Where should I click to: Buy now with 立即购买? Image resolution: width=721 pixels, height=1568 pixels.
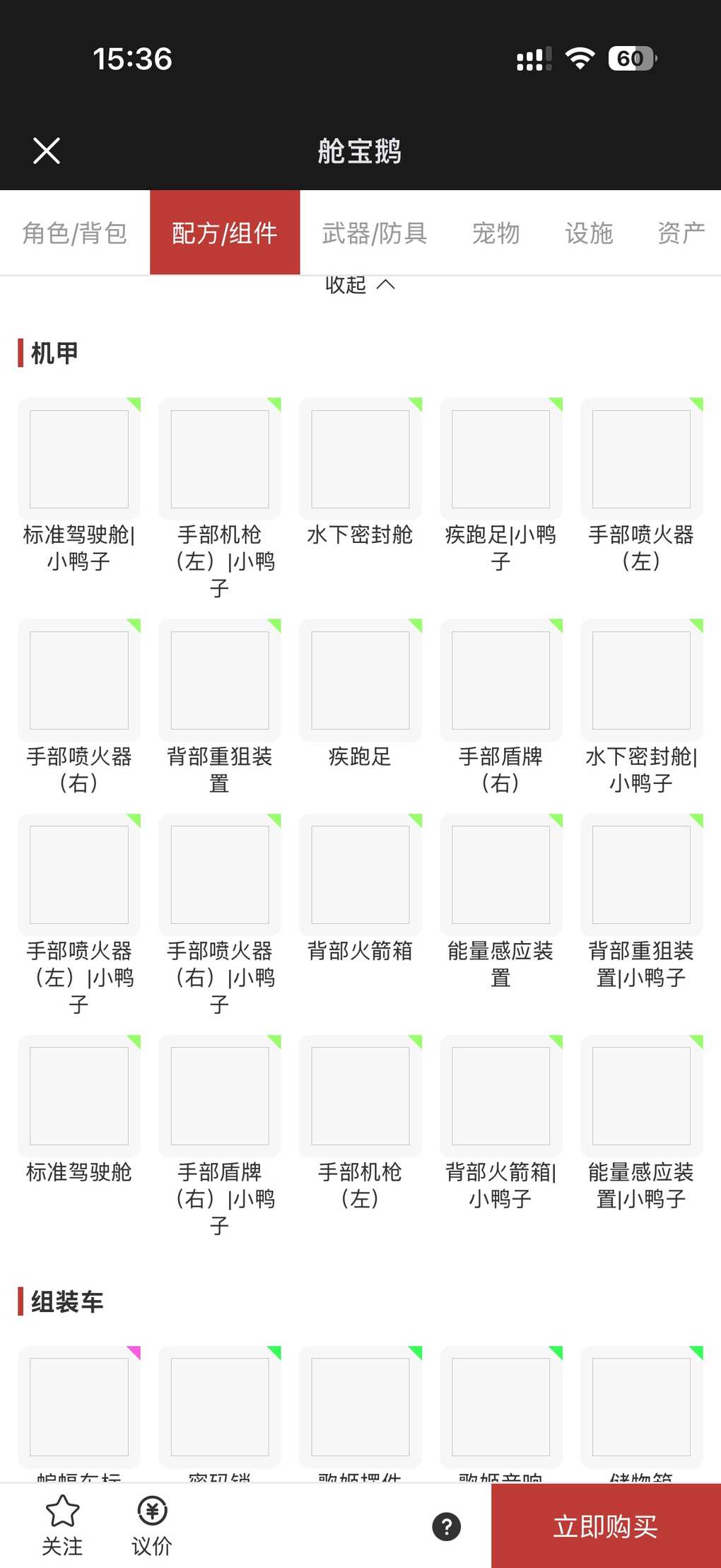(x=606, y=1526)
